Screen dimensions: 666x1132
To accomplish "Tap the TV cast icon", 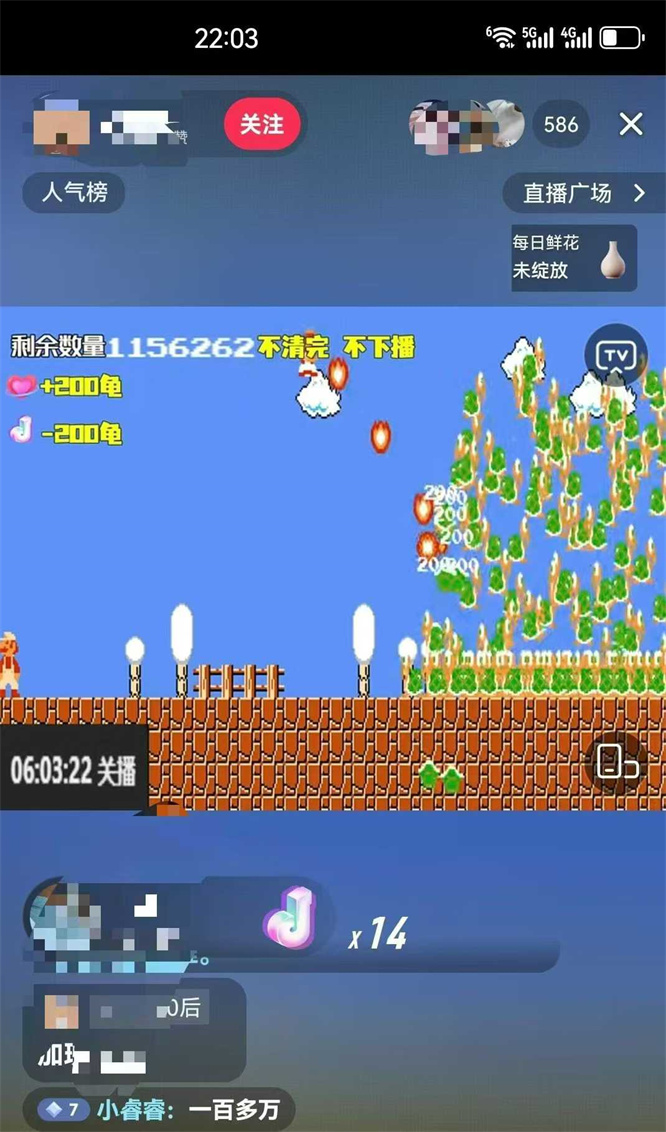I will (x=616, y=355).
